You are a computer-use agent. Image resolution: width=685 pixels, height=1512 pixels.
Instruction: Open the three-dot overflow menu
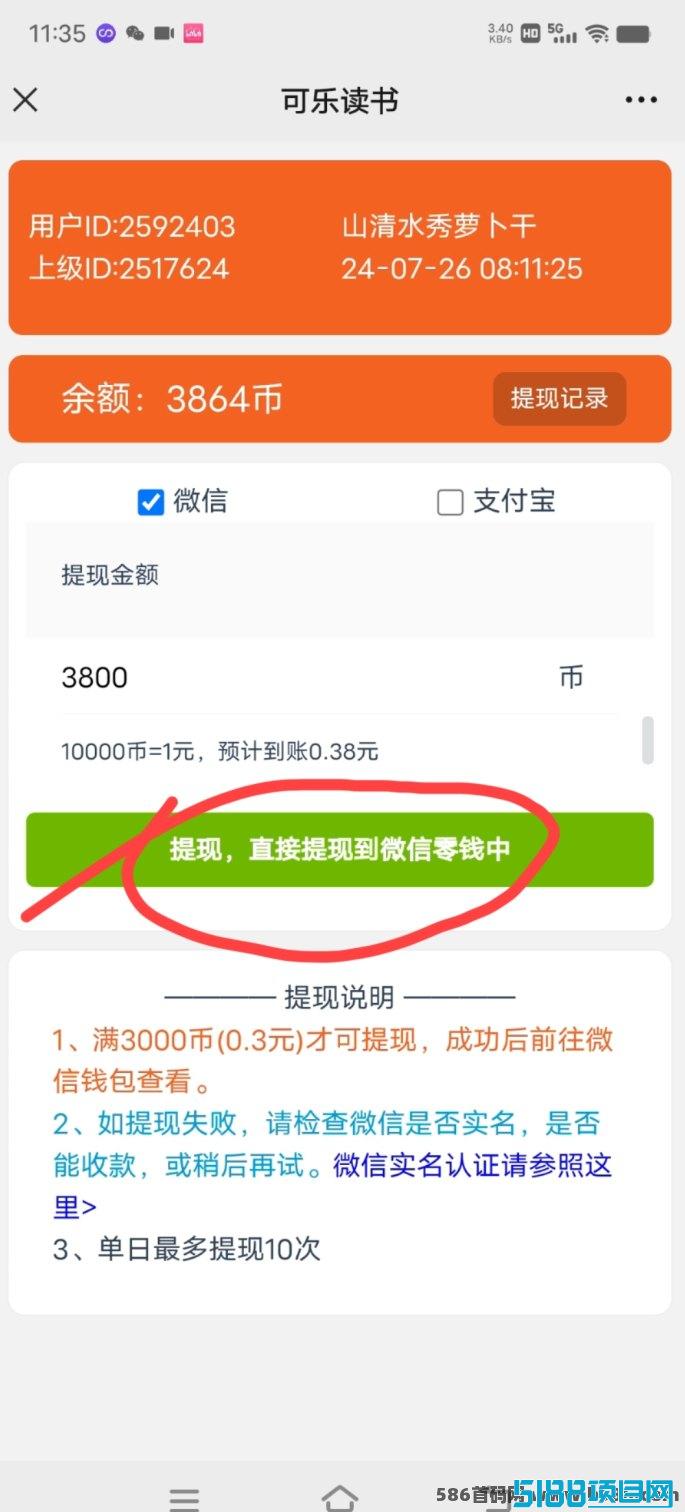pos(641,100)
